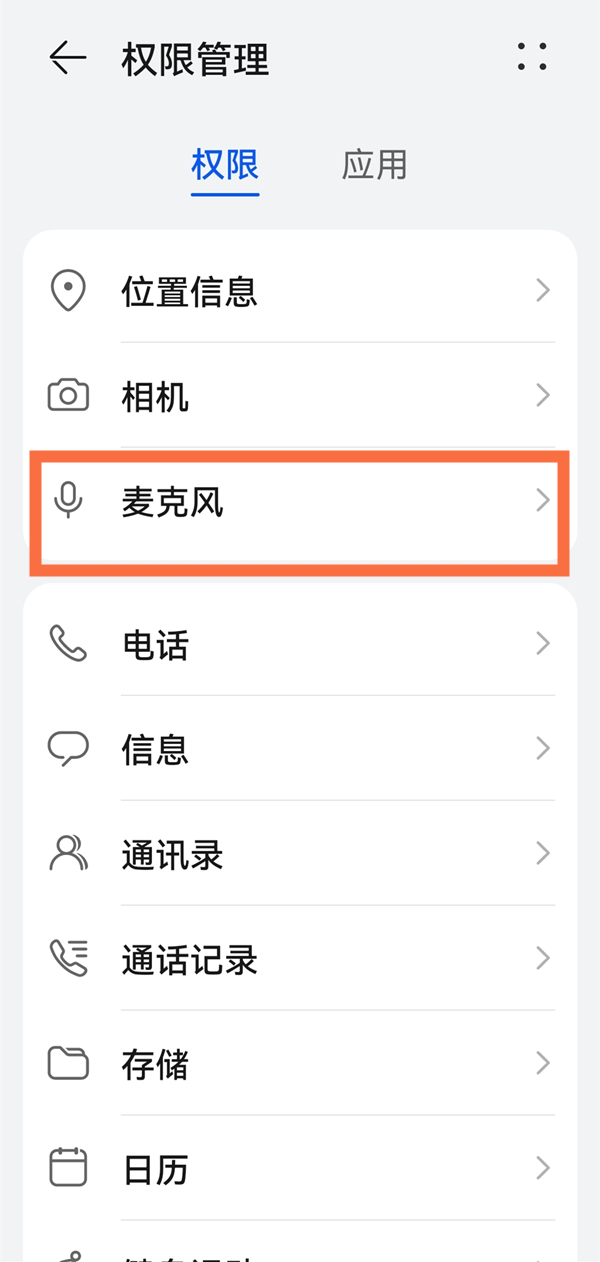
Task: Open 相机 permission settings
Action: (x=300, y=396)
